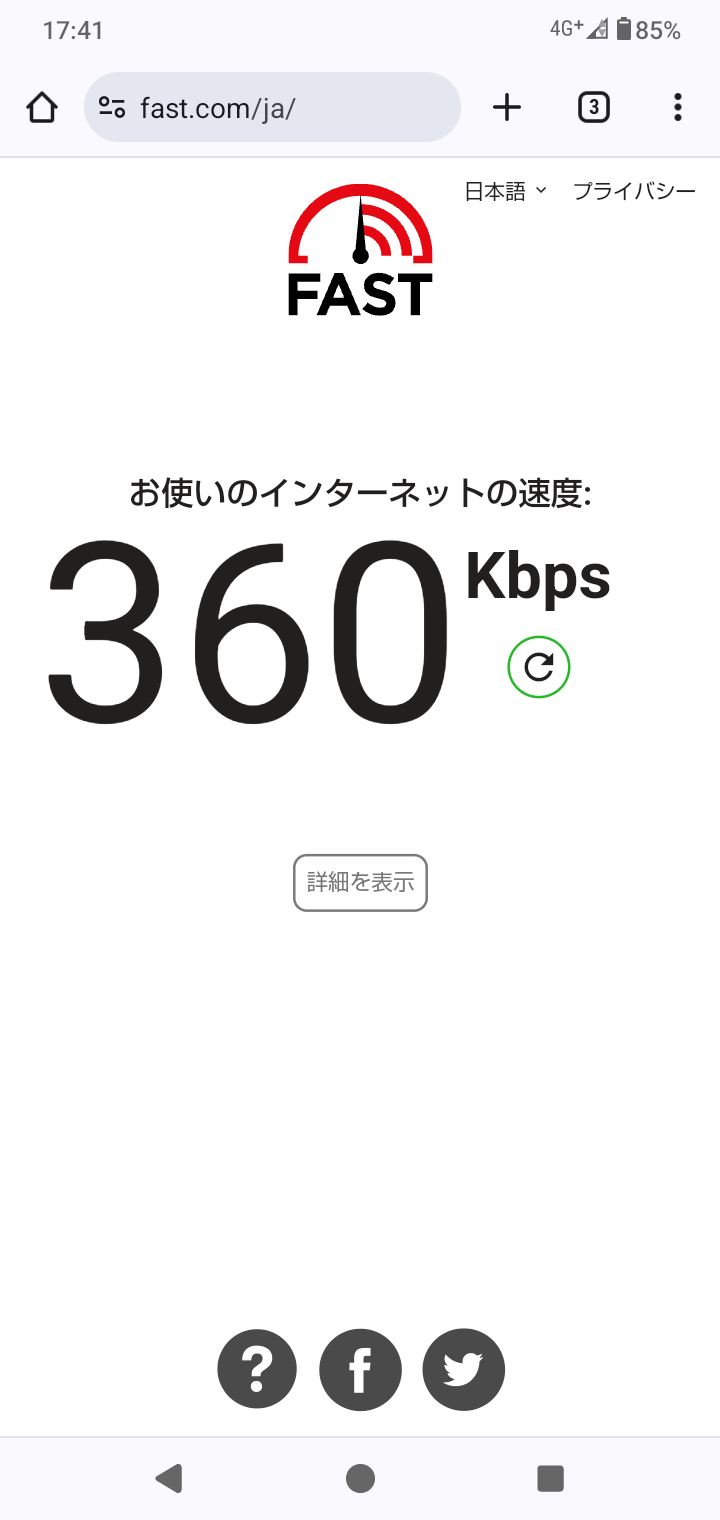Open a new tab with the plus icon
Viewport: 720px width, 1520px height.
(x=507, y=107)
